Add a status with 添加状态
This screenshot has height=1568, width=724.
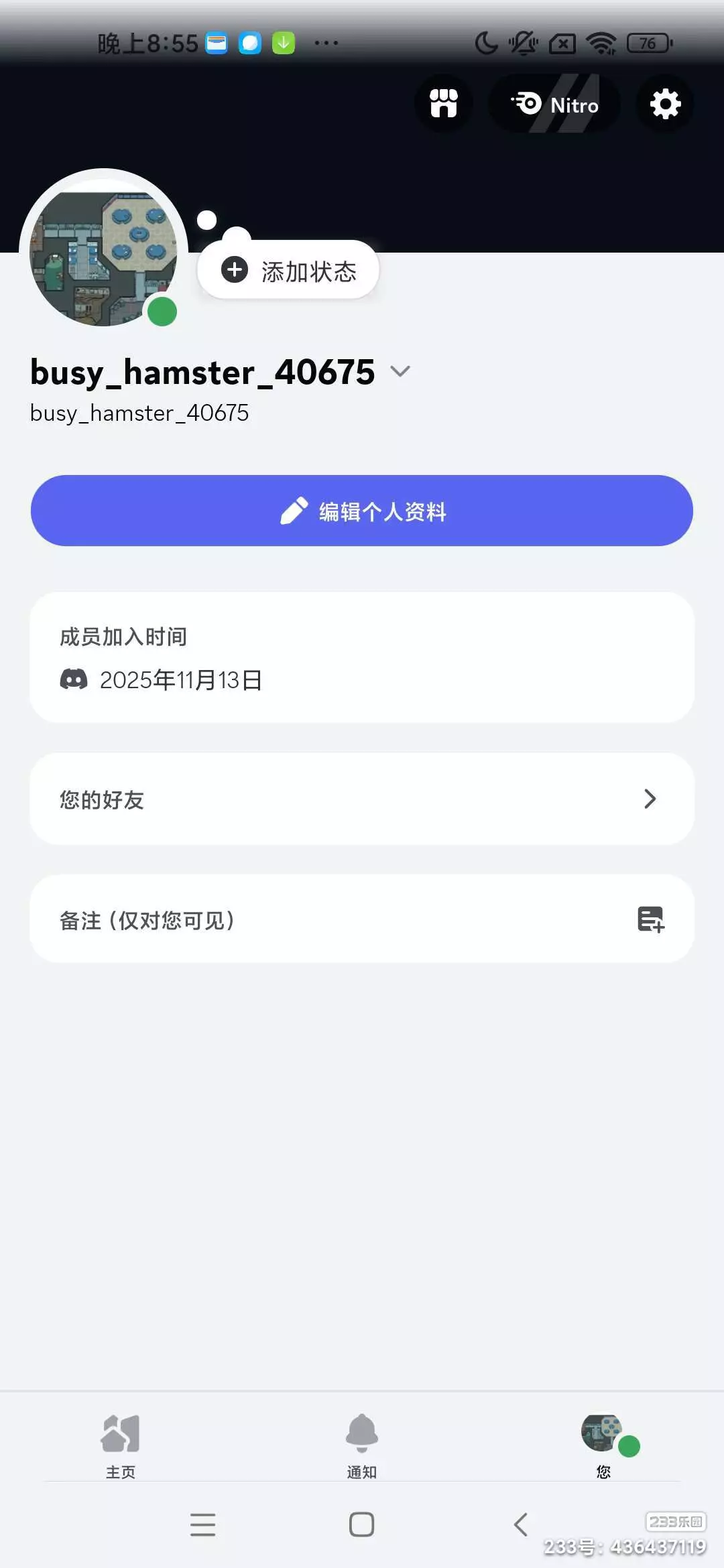[x=288, y=270]
